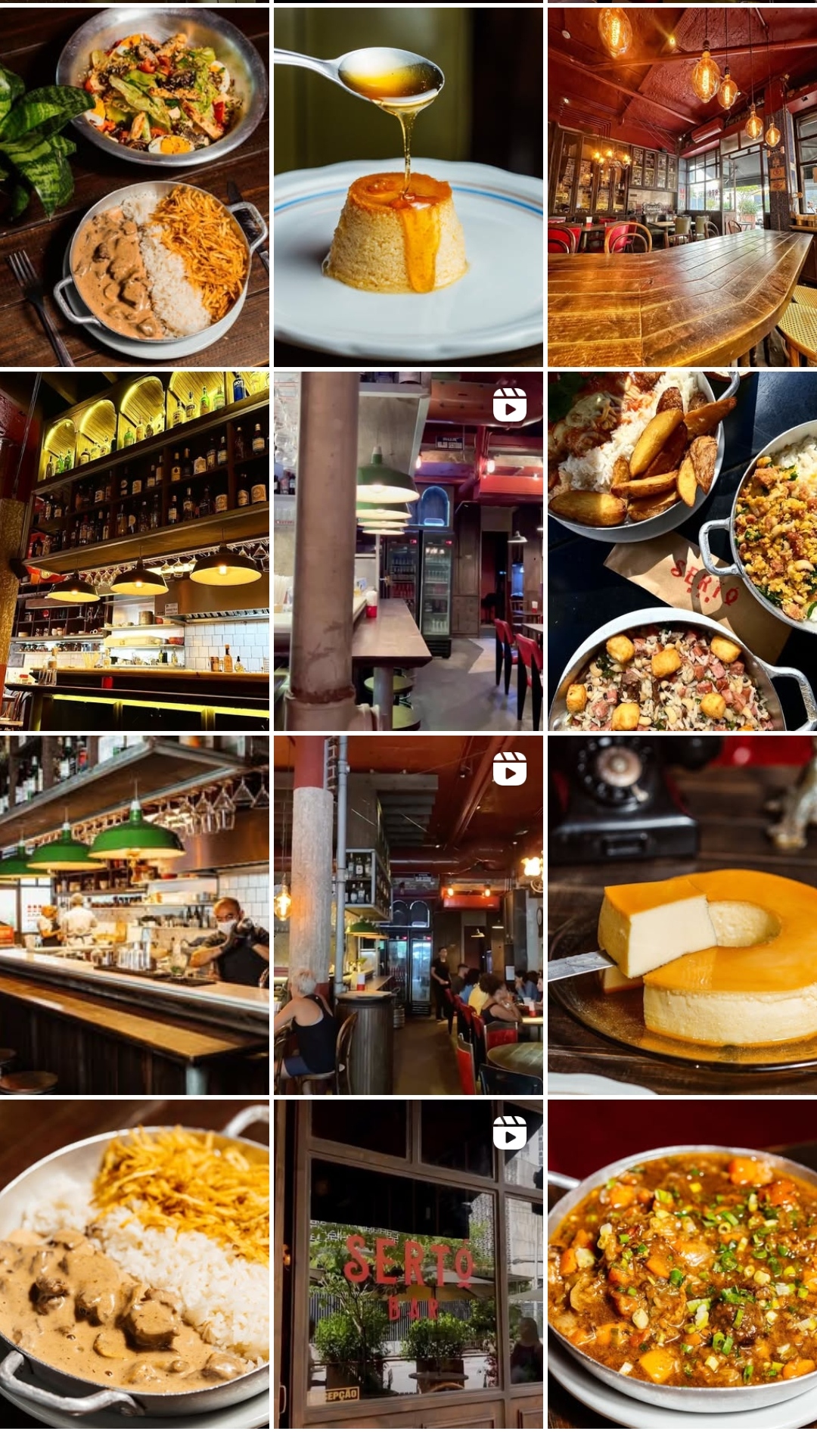Play the reel with green pendant lamps
817x1456 pixels.
408,551
